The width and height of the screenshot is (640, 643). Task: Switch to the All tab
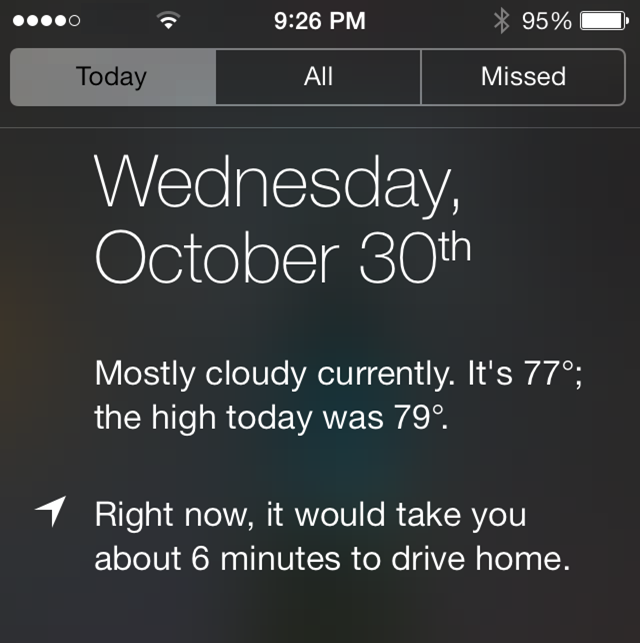coord(318,77)
